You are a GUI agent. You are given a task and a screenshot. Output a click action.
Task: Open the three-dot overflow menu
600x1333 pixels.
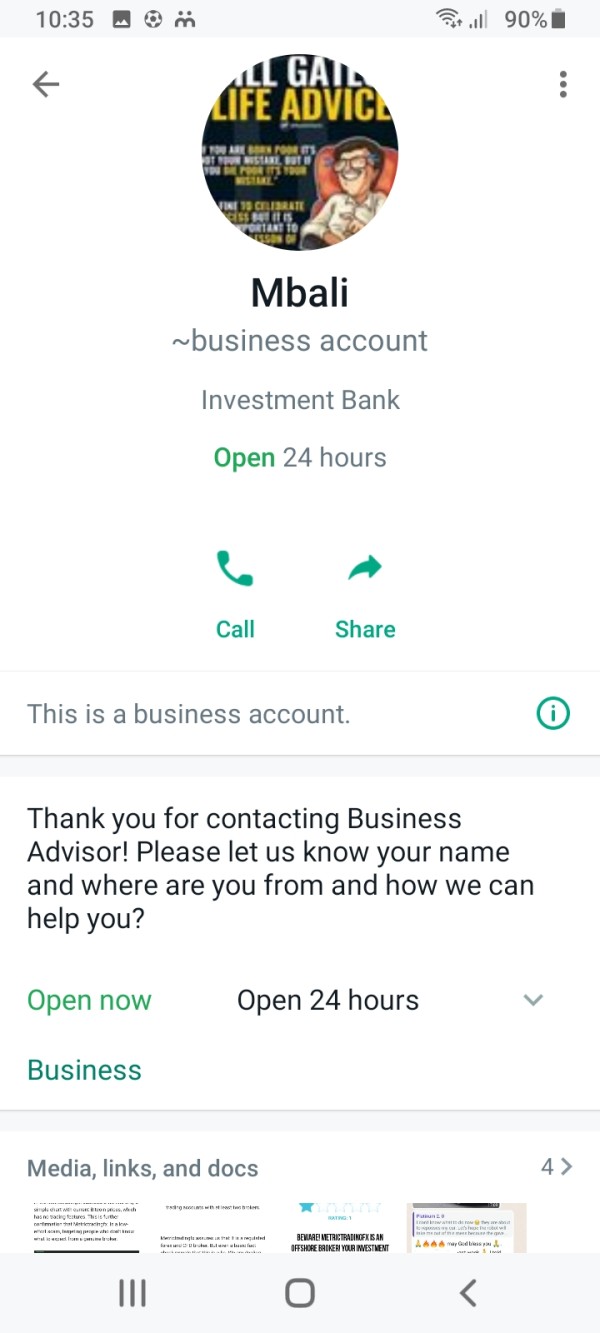[x=563, y=84]
